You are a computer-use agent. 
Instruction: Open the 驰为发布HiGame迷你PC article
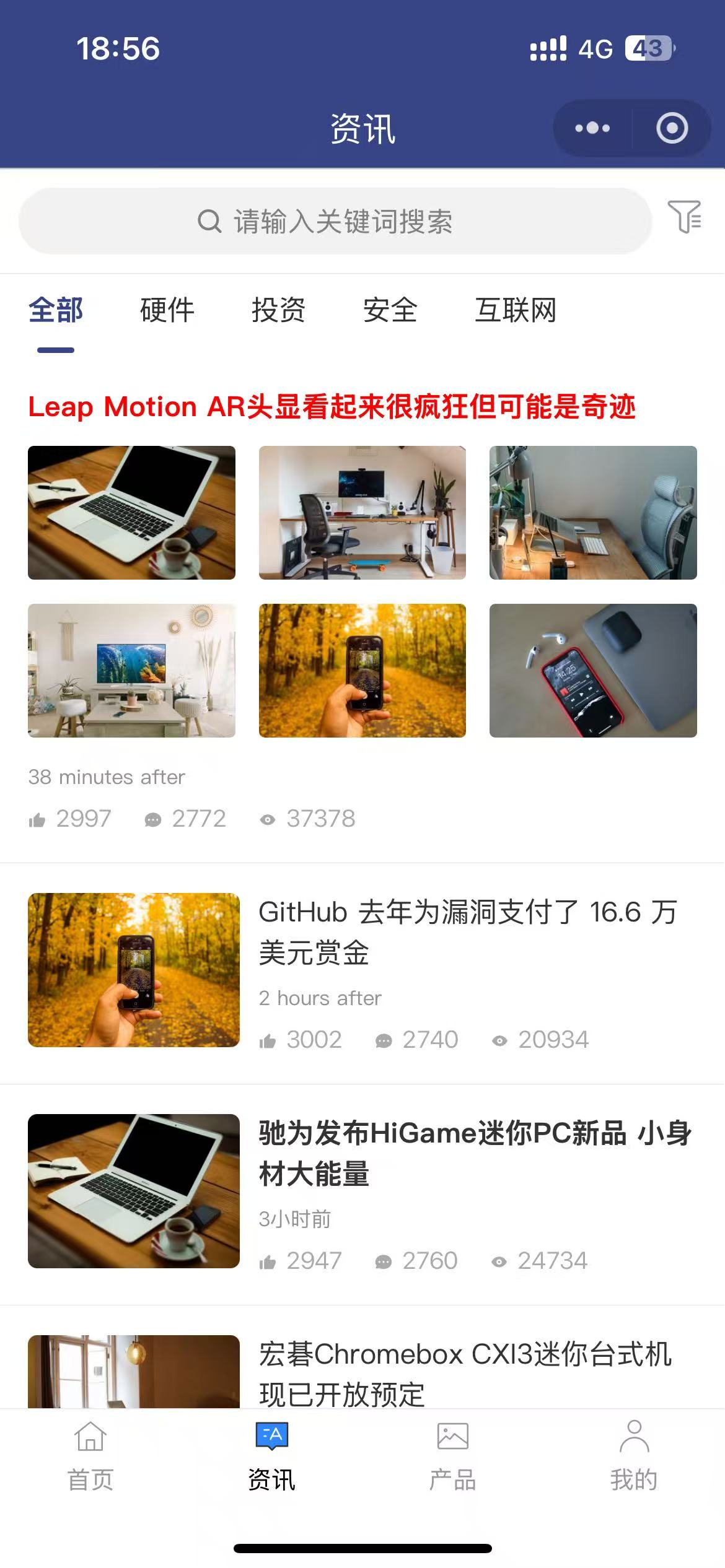(x=474, y=1153)
